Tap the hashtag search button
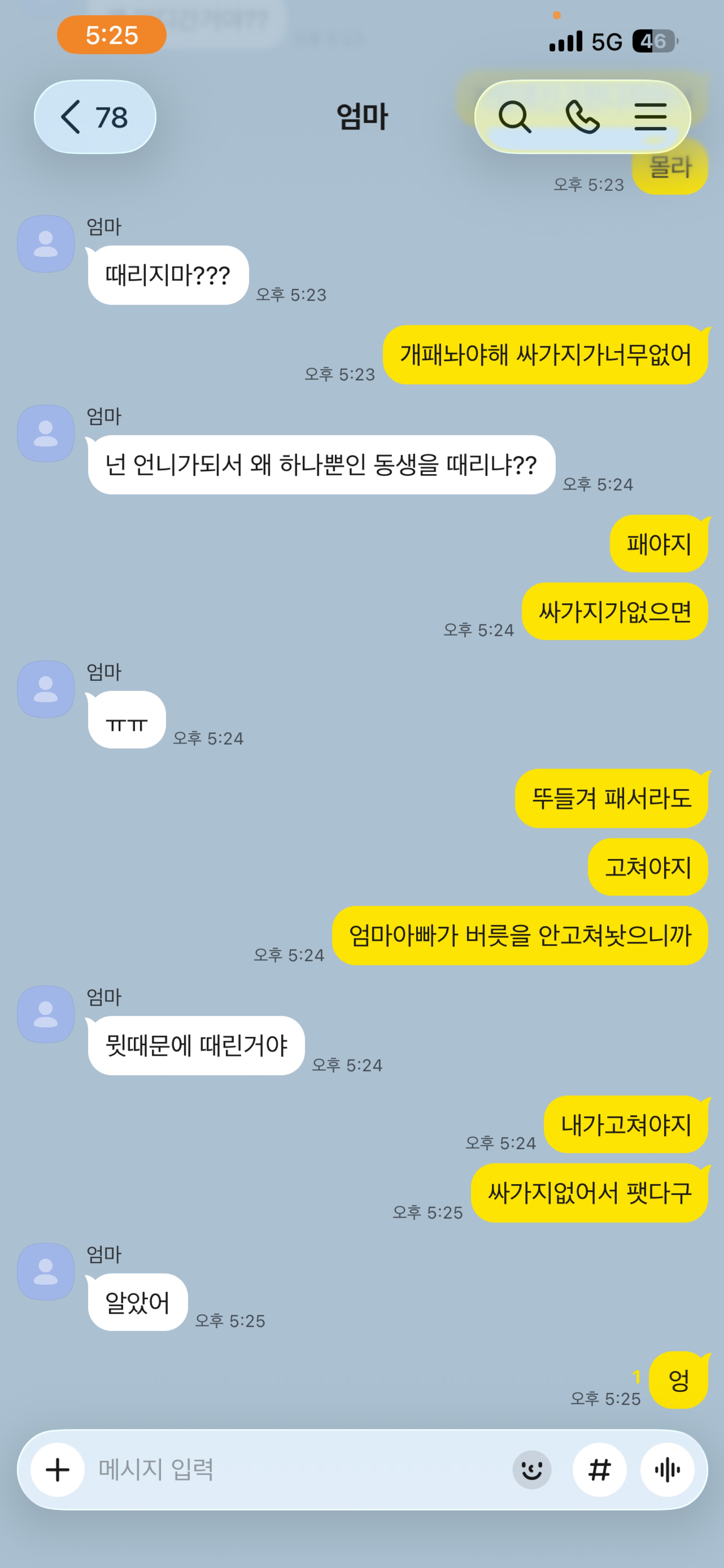Viewport: 724px width, 1568px height. coord(599,1470)
